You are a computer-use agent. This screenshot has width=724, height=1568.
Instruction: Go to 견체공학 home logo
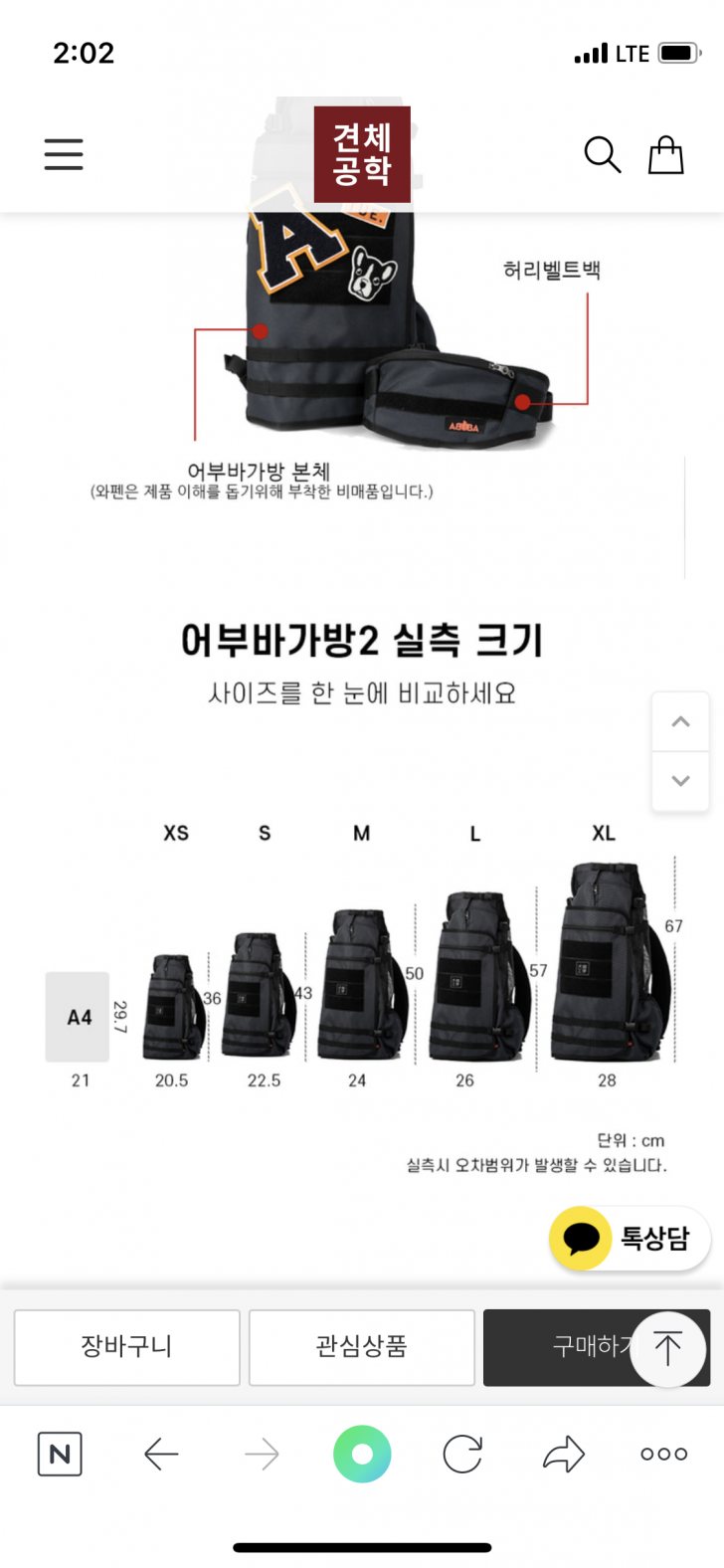[x=362, y=155]
